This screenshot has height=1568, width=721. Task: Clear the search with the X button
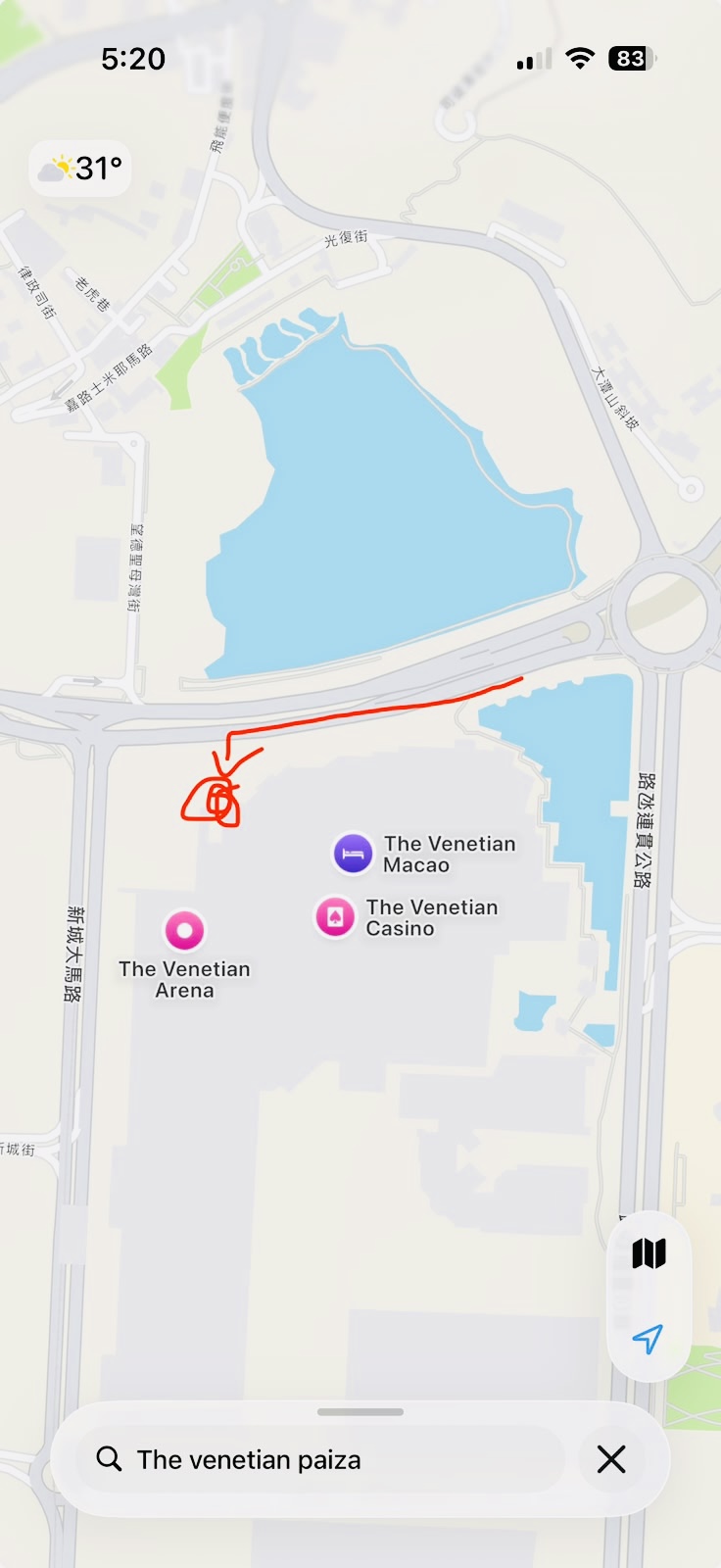click(x=611, y=1459)
